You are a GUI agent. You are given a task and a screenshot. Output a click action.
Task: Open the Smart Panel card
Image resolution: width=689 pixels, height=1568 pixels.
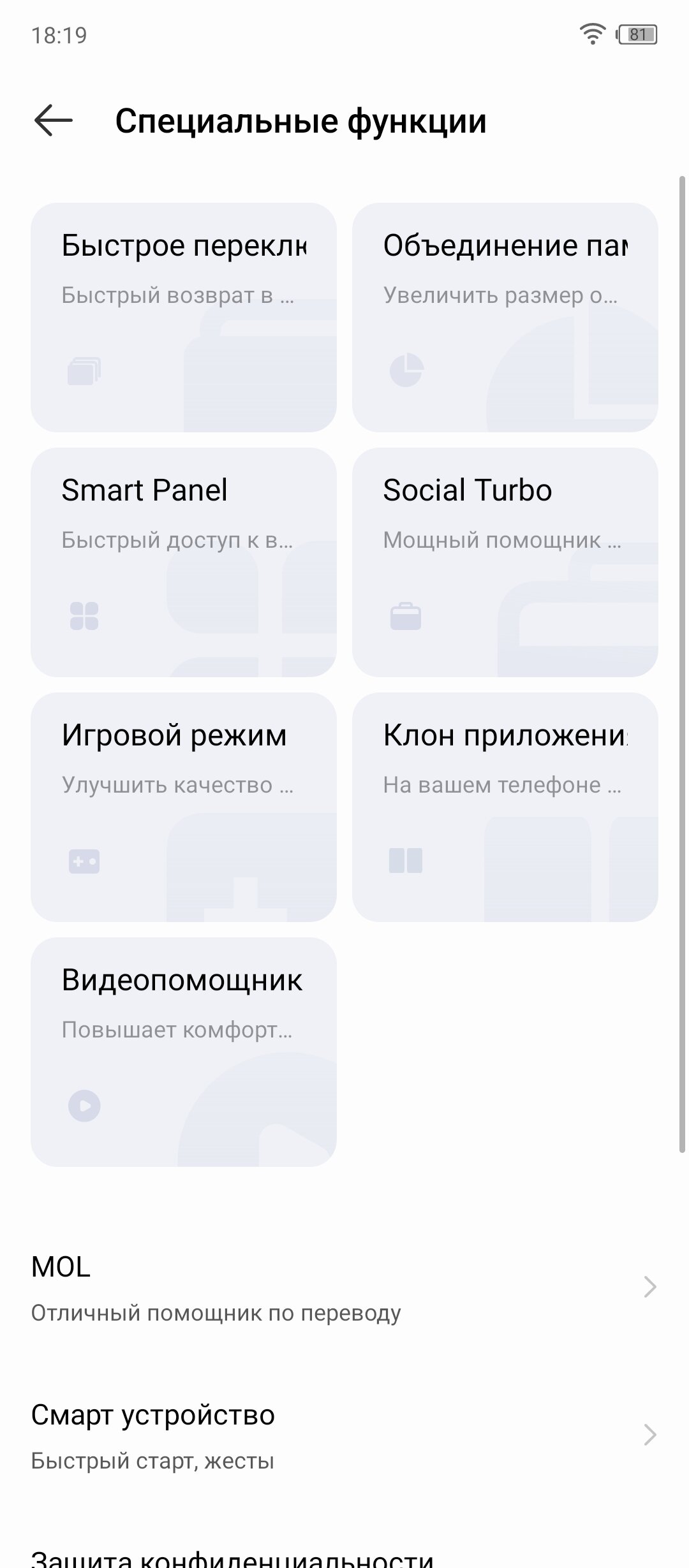(x=184, y=562)
